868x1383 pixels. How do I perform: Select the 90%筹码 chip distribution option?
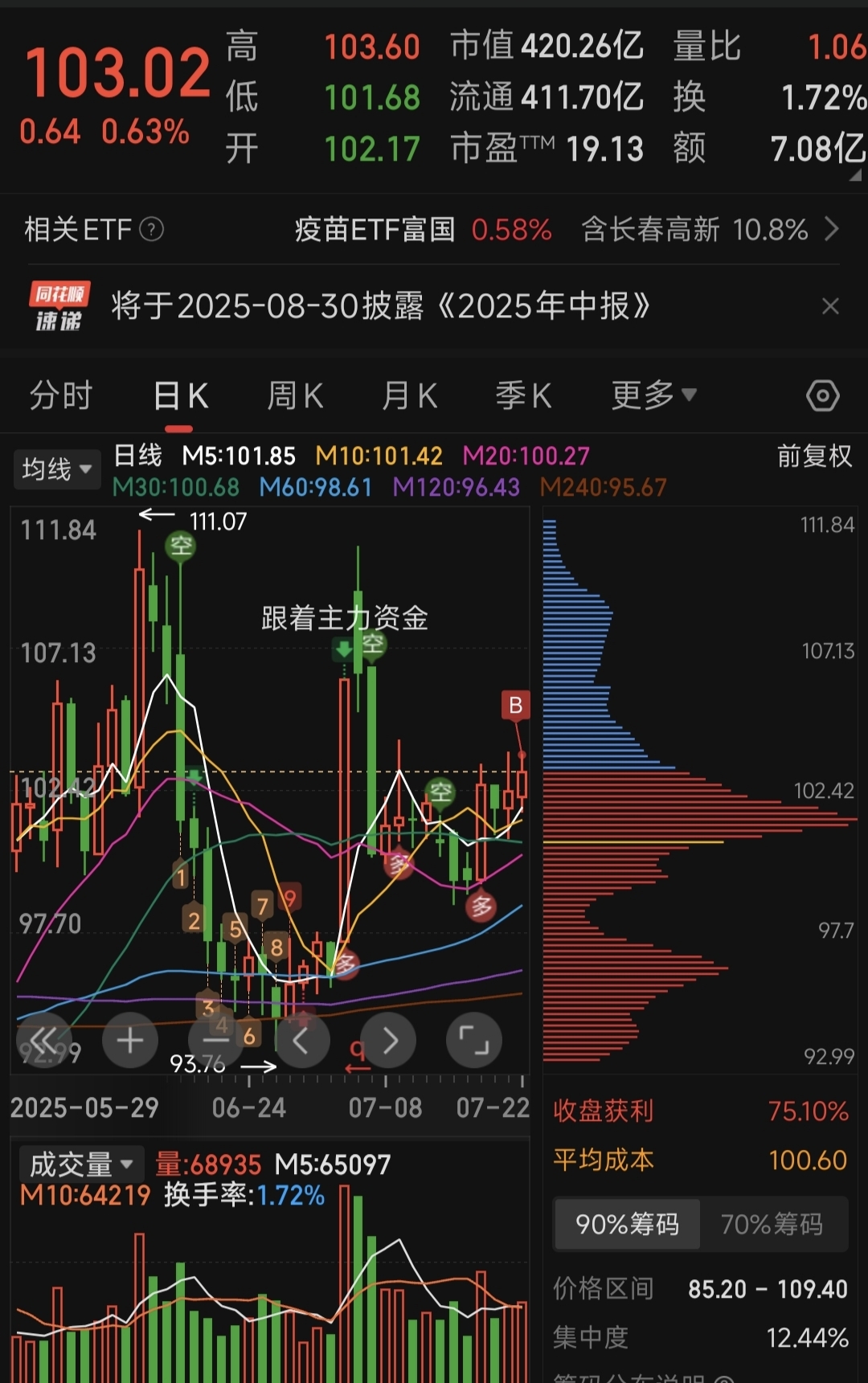tap(626, 1225)
